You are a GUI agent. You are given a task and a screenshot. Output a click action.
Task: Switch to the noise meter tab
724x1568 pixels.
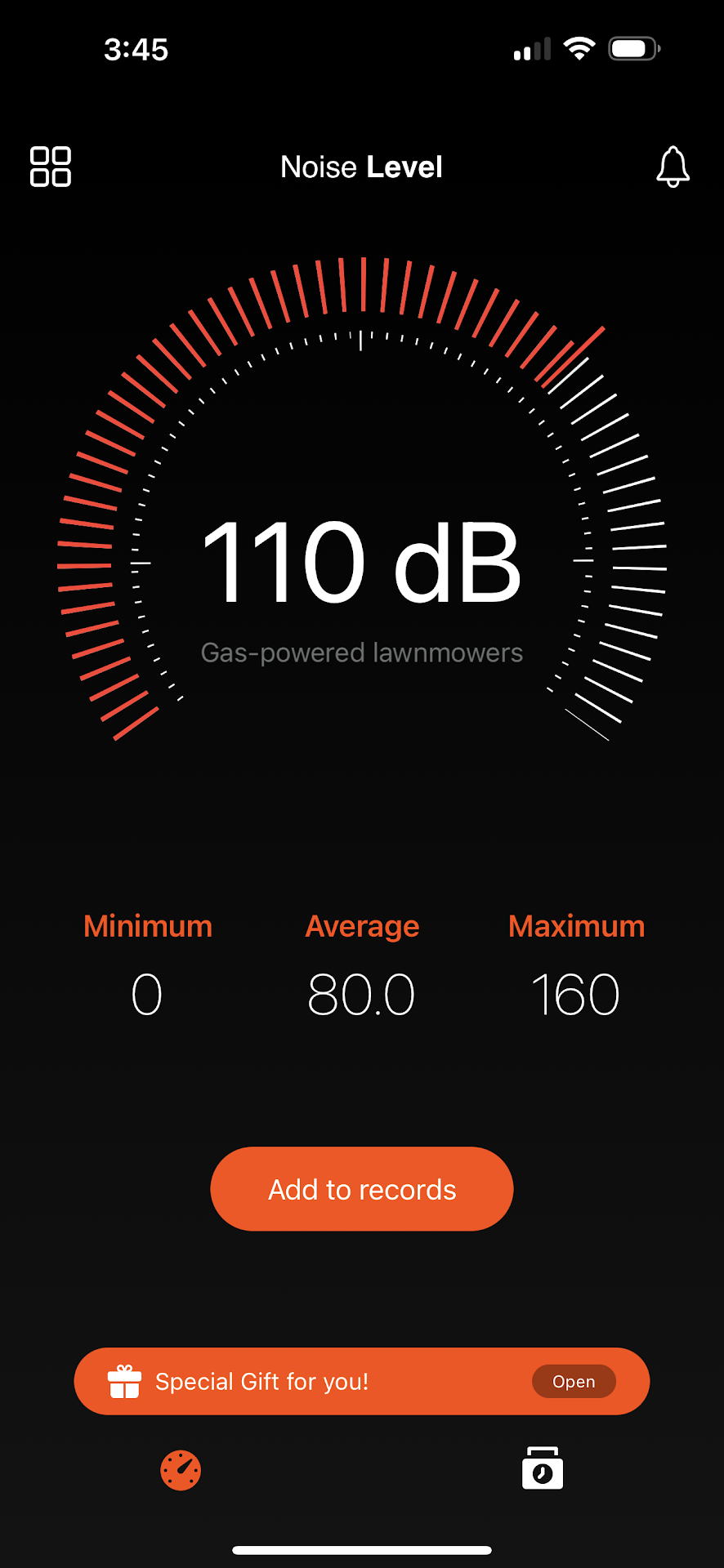click(181, 1470)
